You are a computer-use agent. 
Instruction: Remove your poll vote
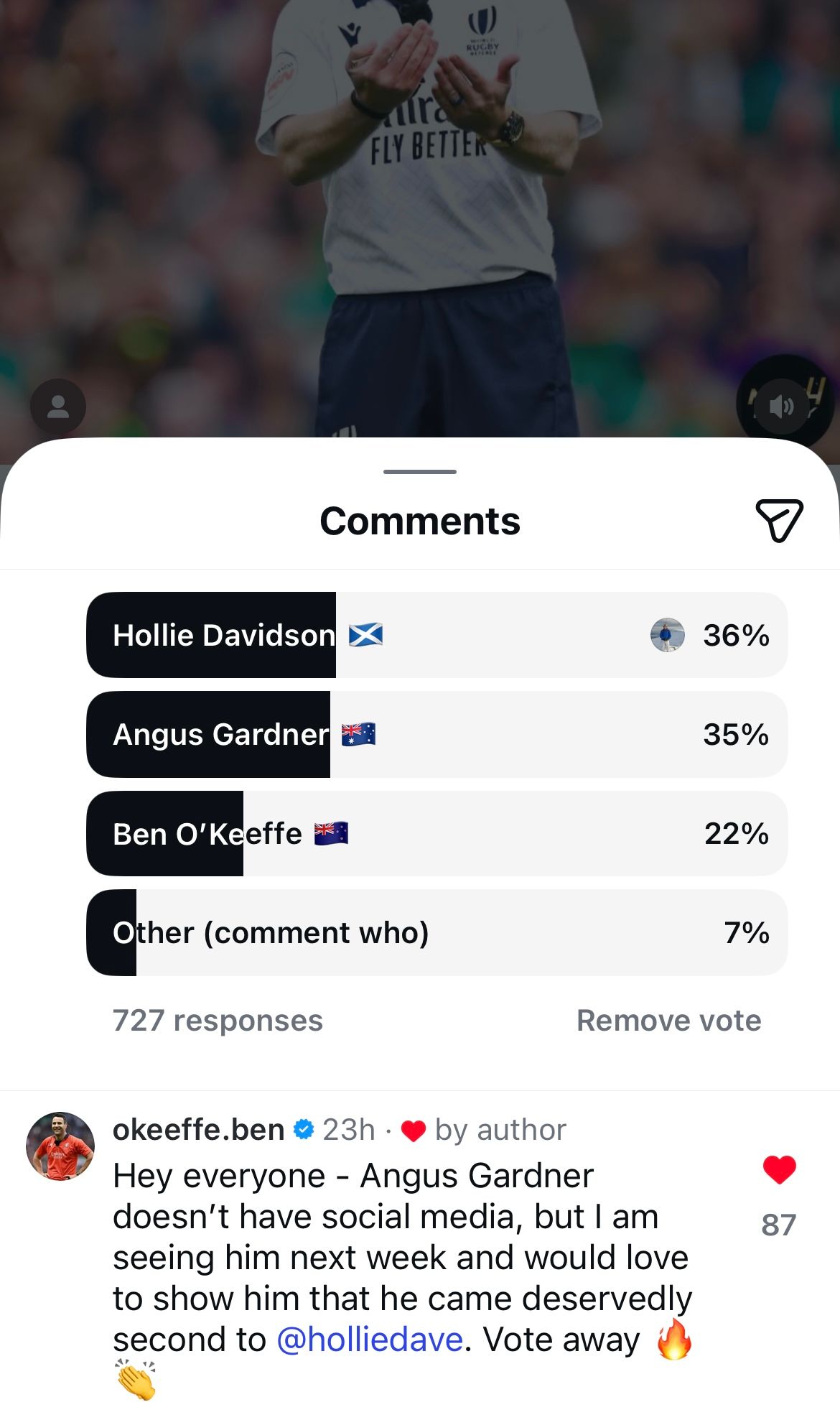tap(668, 1021)
